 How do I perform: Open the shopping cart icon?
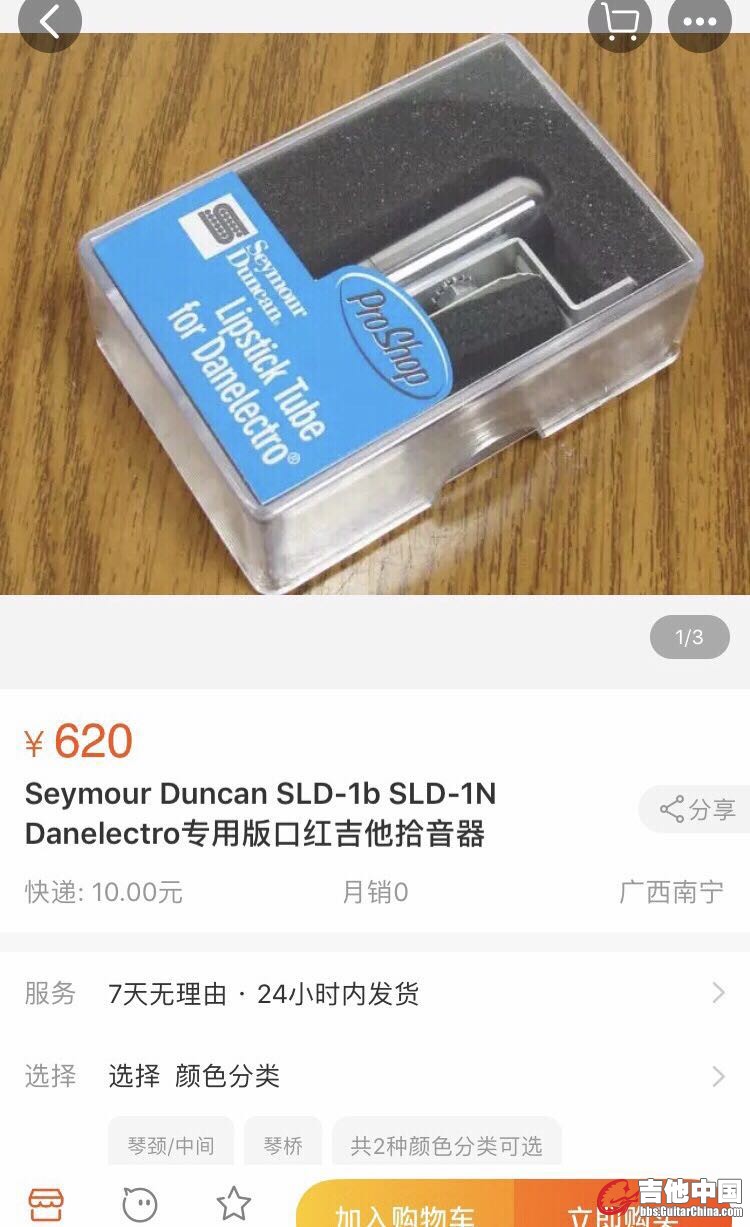(x=620, y=20)
